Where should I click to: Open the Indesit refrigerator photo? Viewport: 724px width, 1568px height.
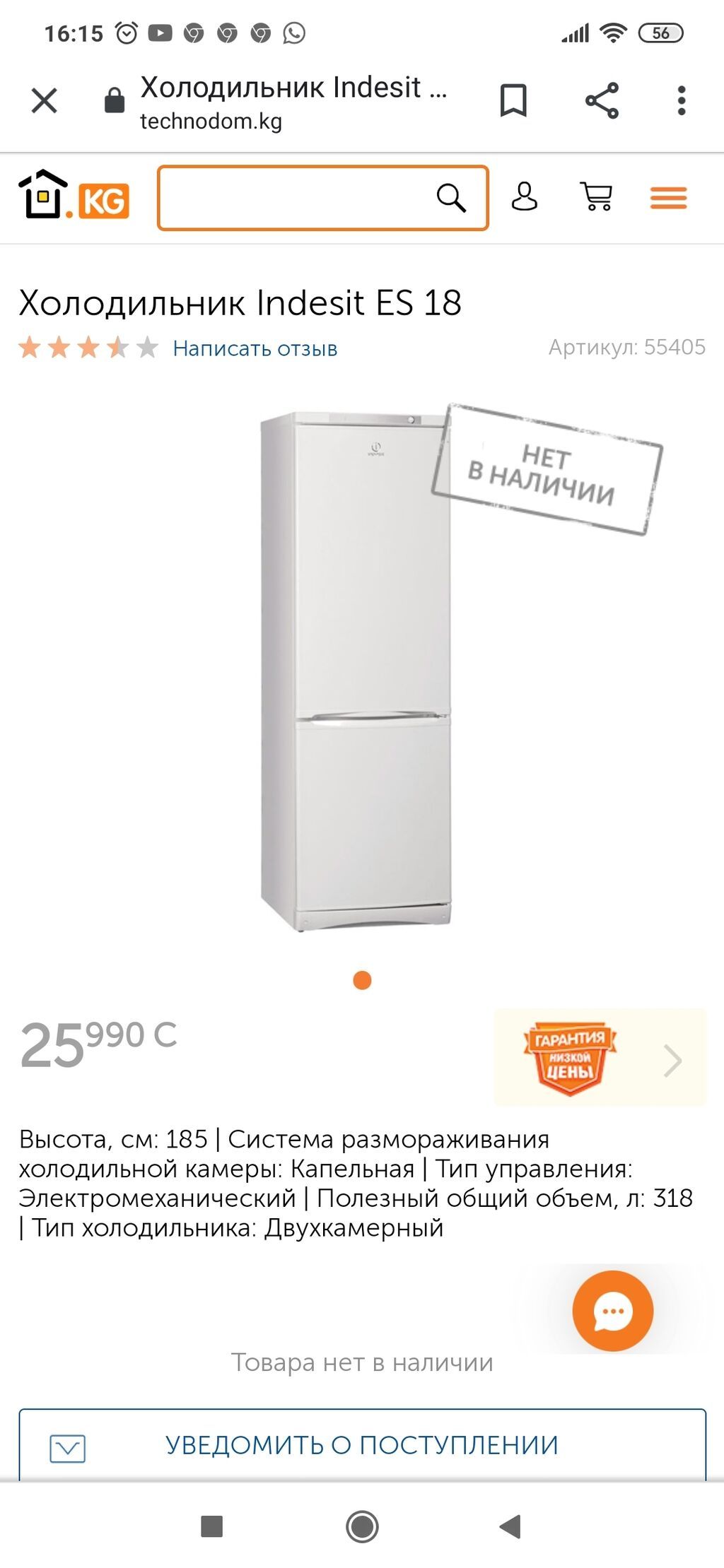tap(356, 671)
